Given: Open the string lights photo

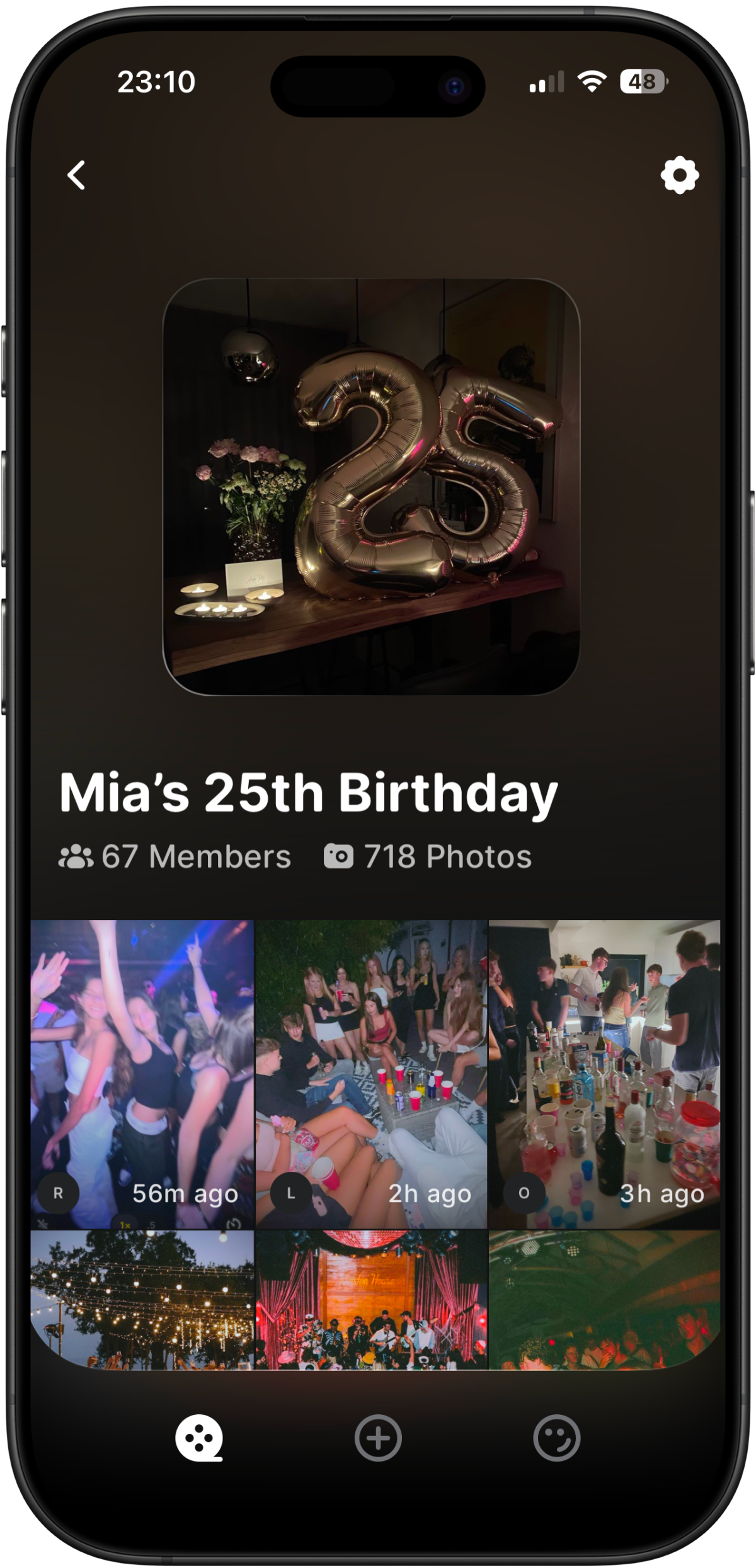Looking at the screenshot, I should coord(142,1299).
